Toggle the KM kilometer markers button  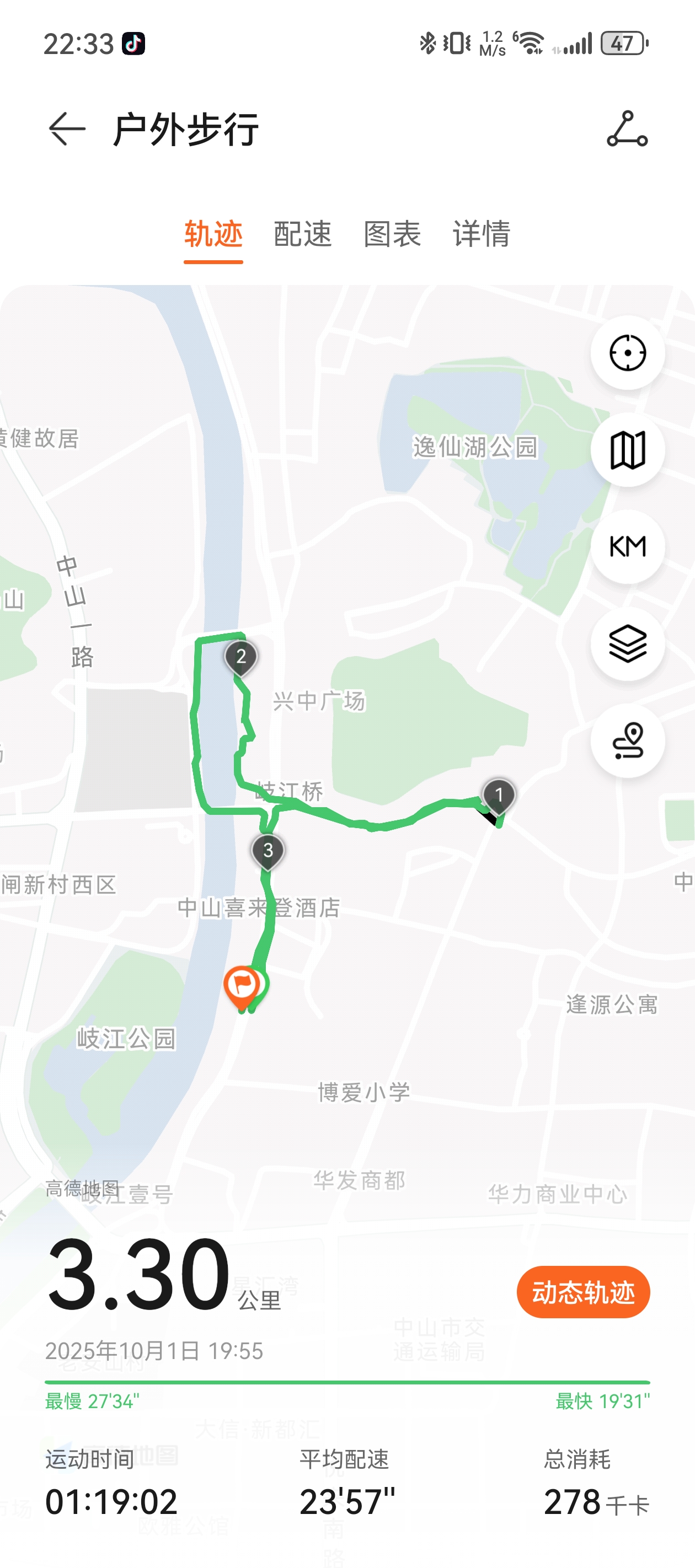[627, 546]
